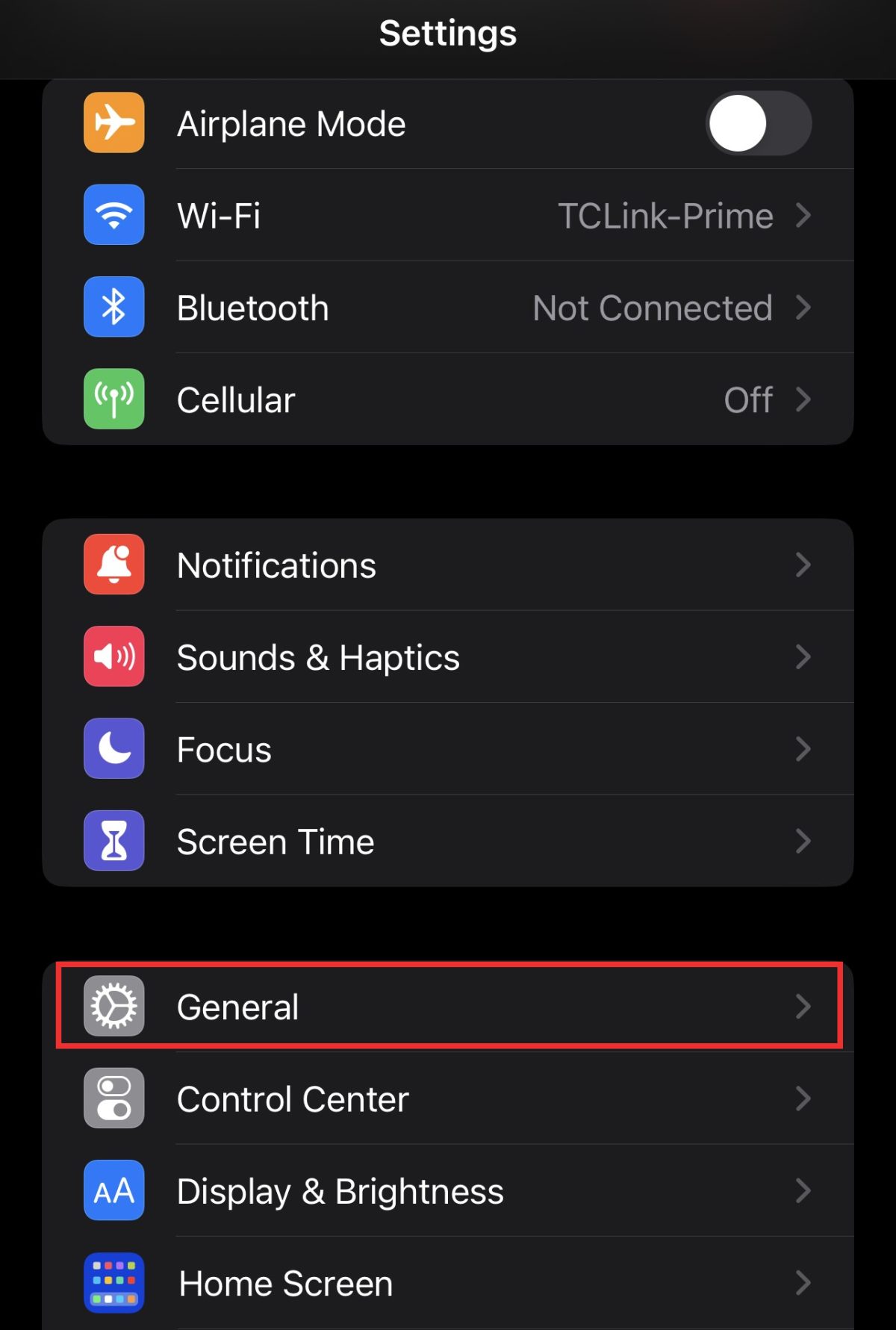Screen dimensions: 896x1330
Task: Tap the Focus crescent moon icon
Action: [x=113, y=749]
